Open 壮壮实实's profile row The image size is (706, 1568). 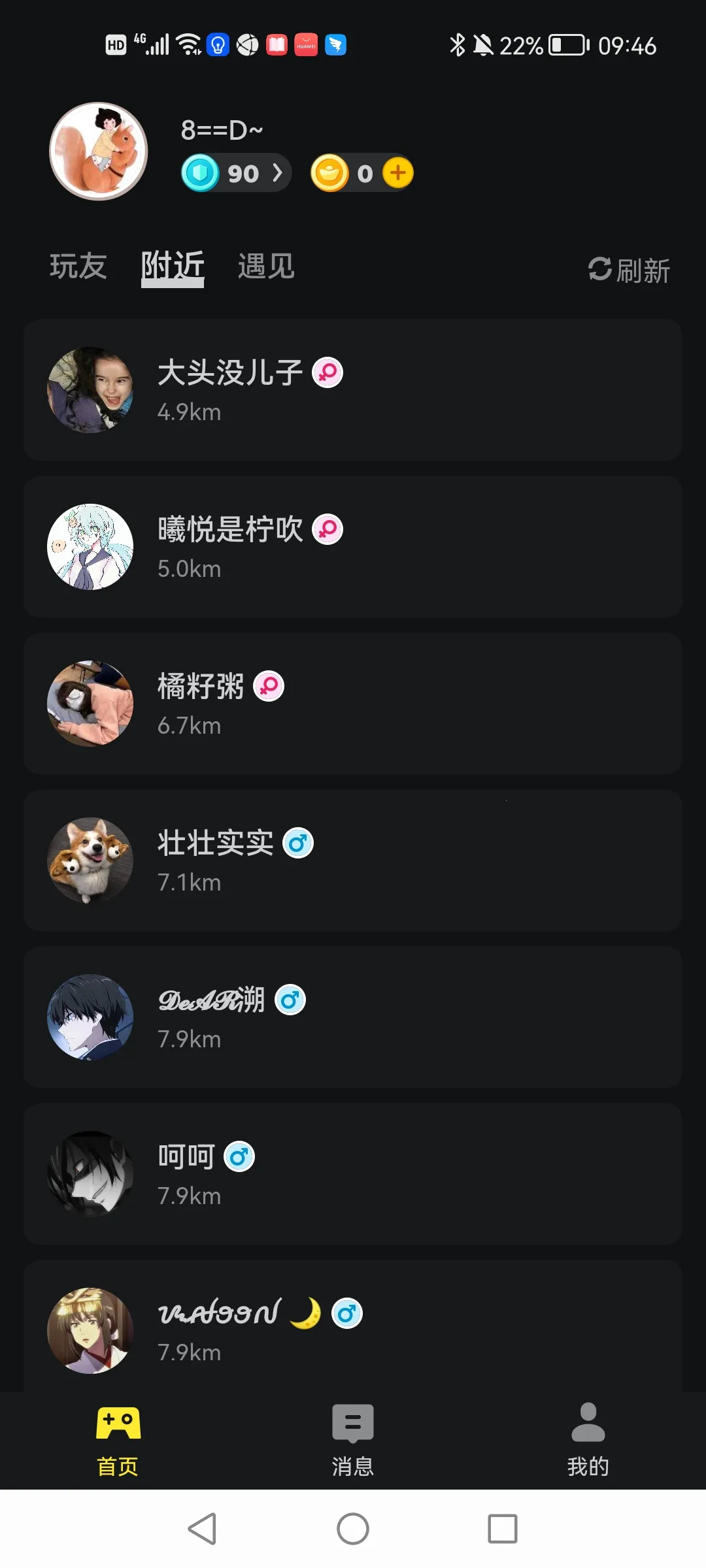(x=353, y=860)
